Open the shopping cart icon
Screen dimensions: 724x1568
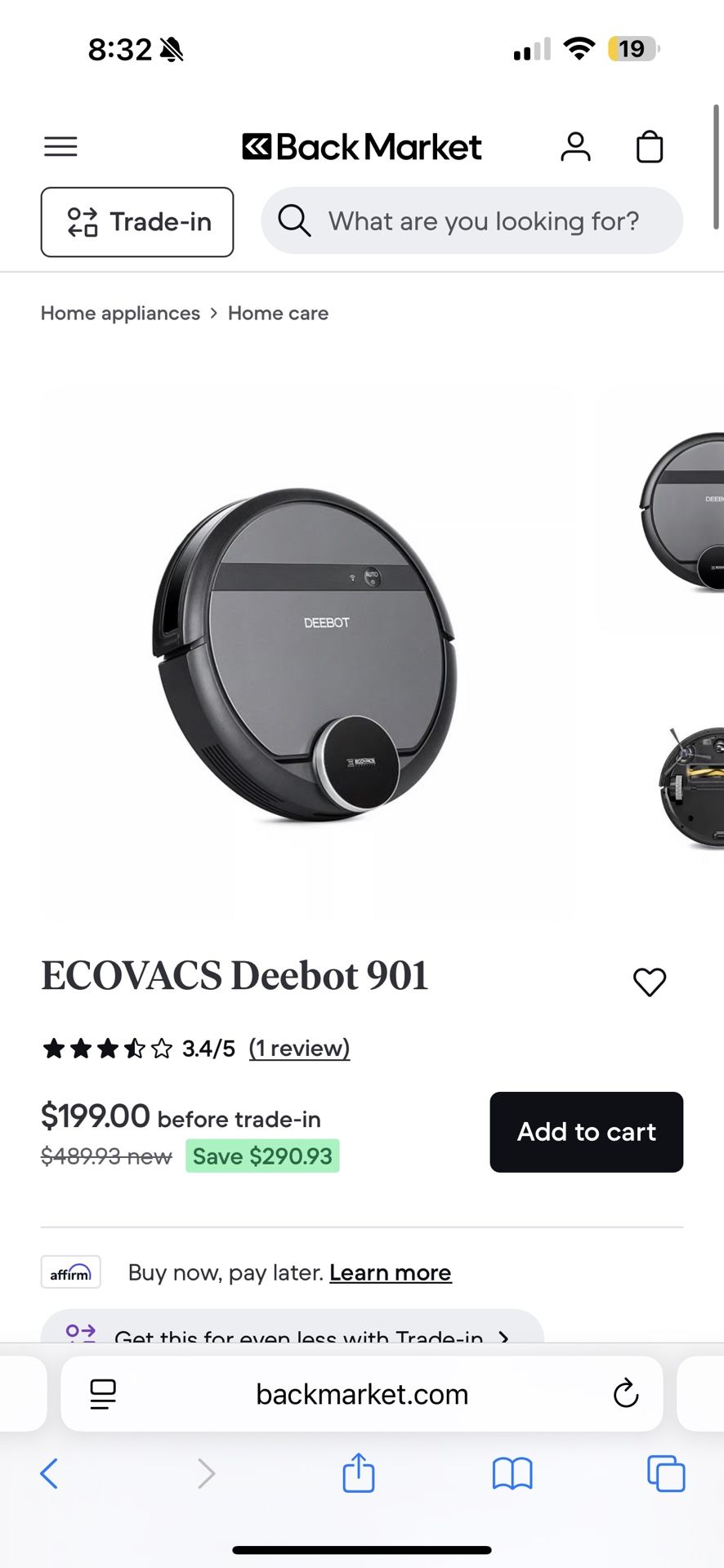click(650, 147)
